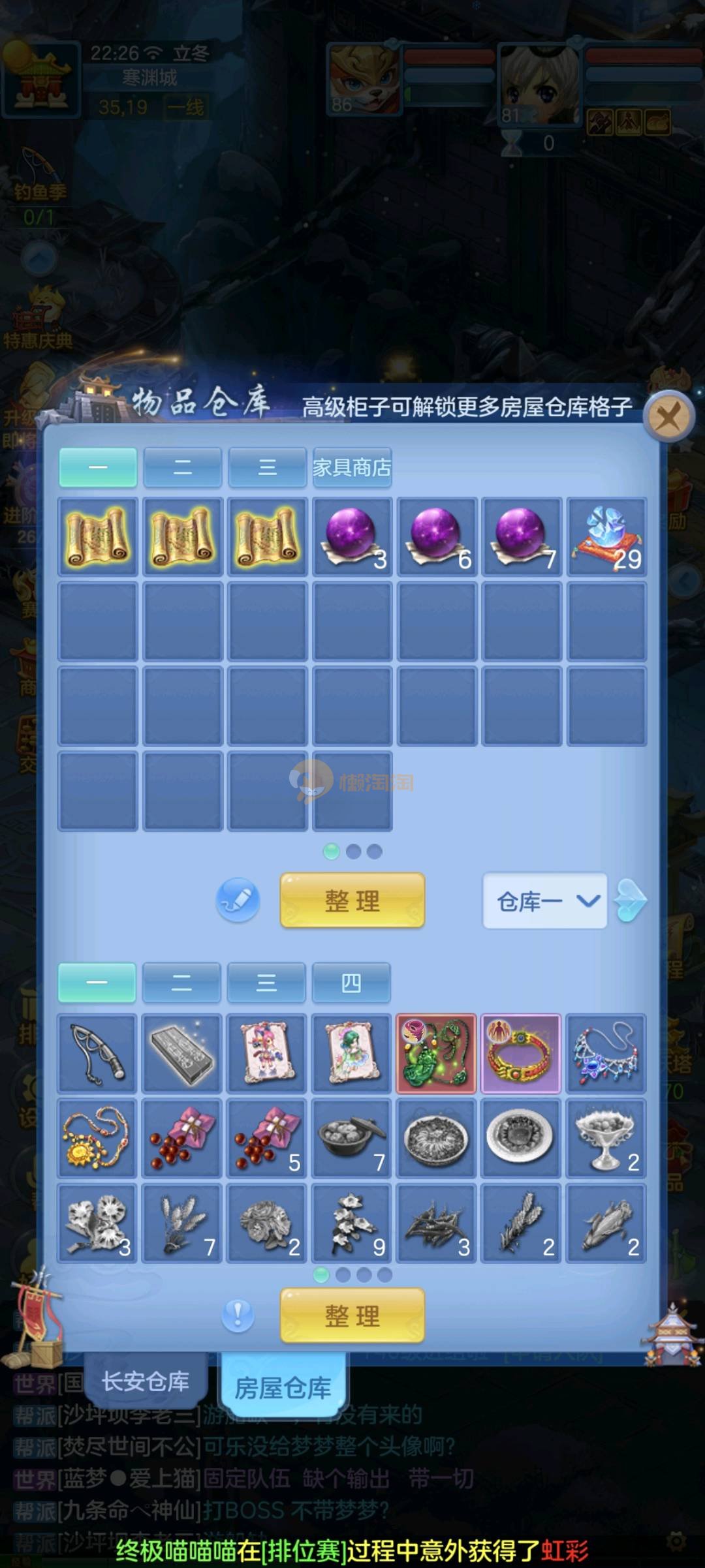Open the 仓库一 dropdown selector
The height and width of the screenshot is (1568, 705).
[545, 901]
